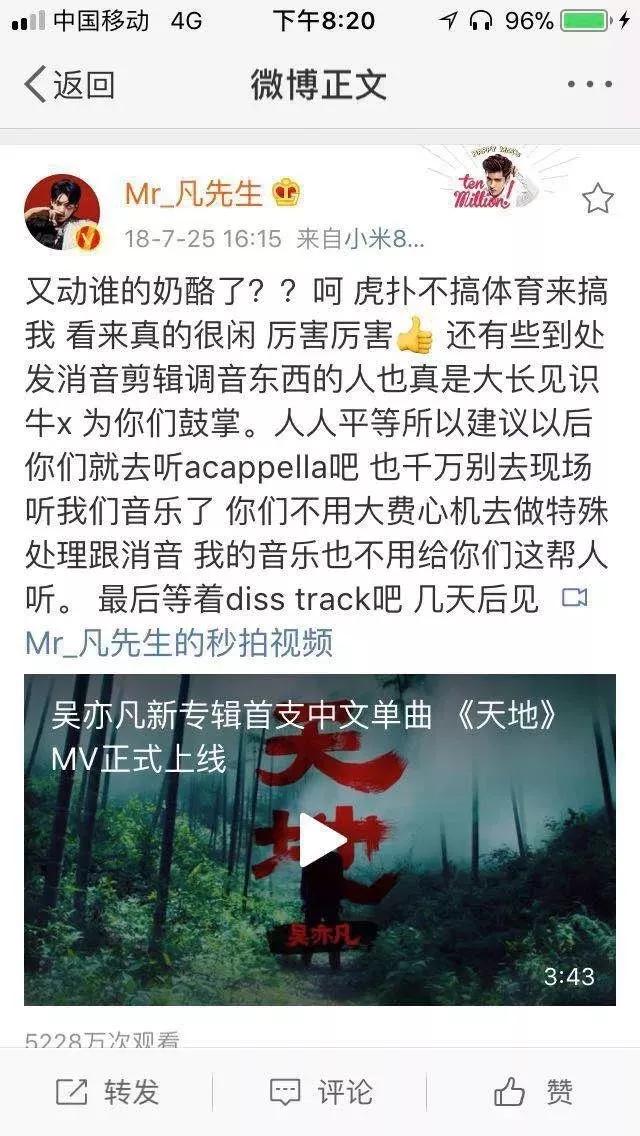Viewport: 640px width, 1136px height.
Task: Repost with the 转发 button
Action: (x=107, y=1092)
